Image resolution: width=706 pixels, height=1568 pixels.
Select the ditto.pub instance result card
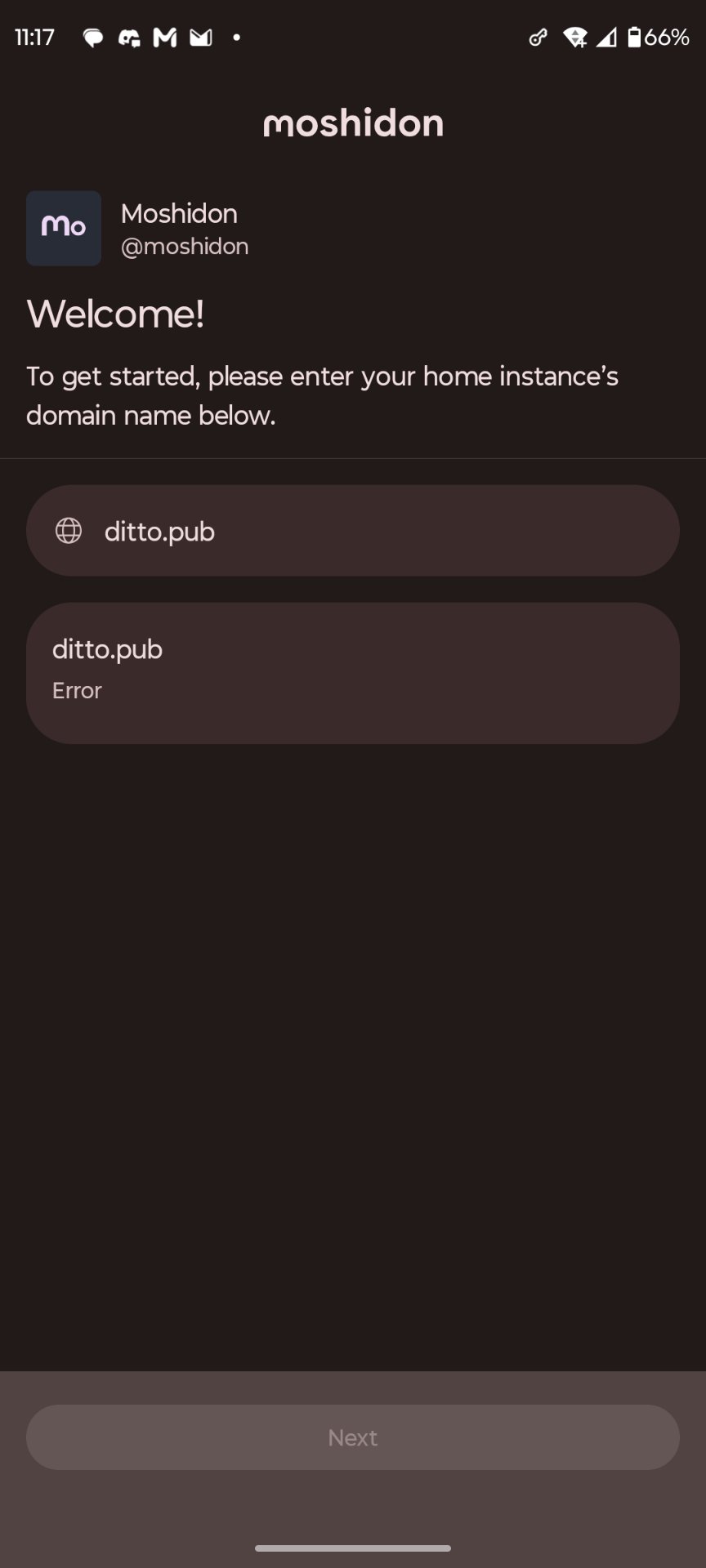[x=353, y=673]
